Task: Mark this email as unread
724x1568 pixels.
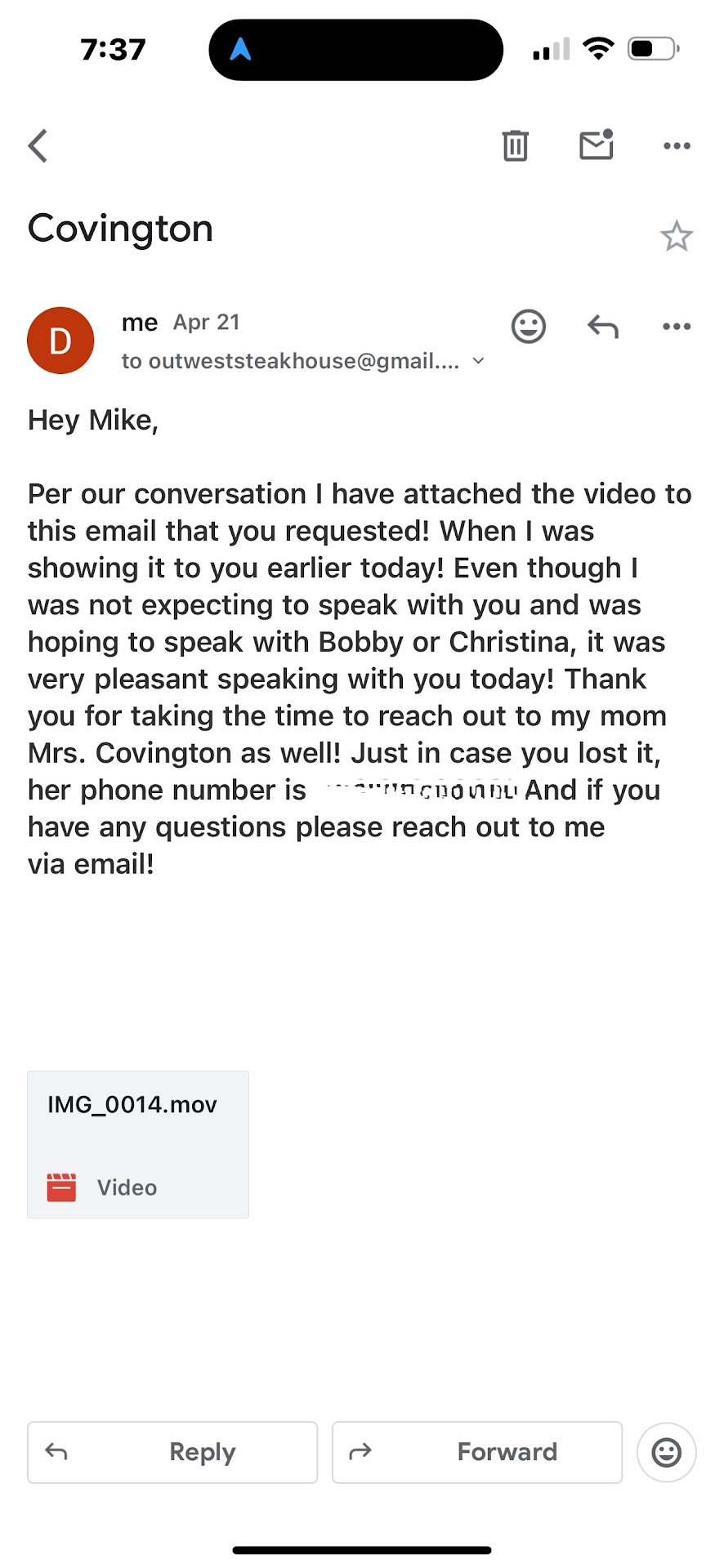Action: (597, 145)
